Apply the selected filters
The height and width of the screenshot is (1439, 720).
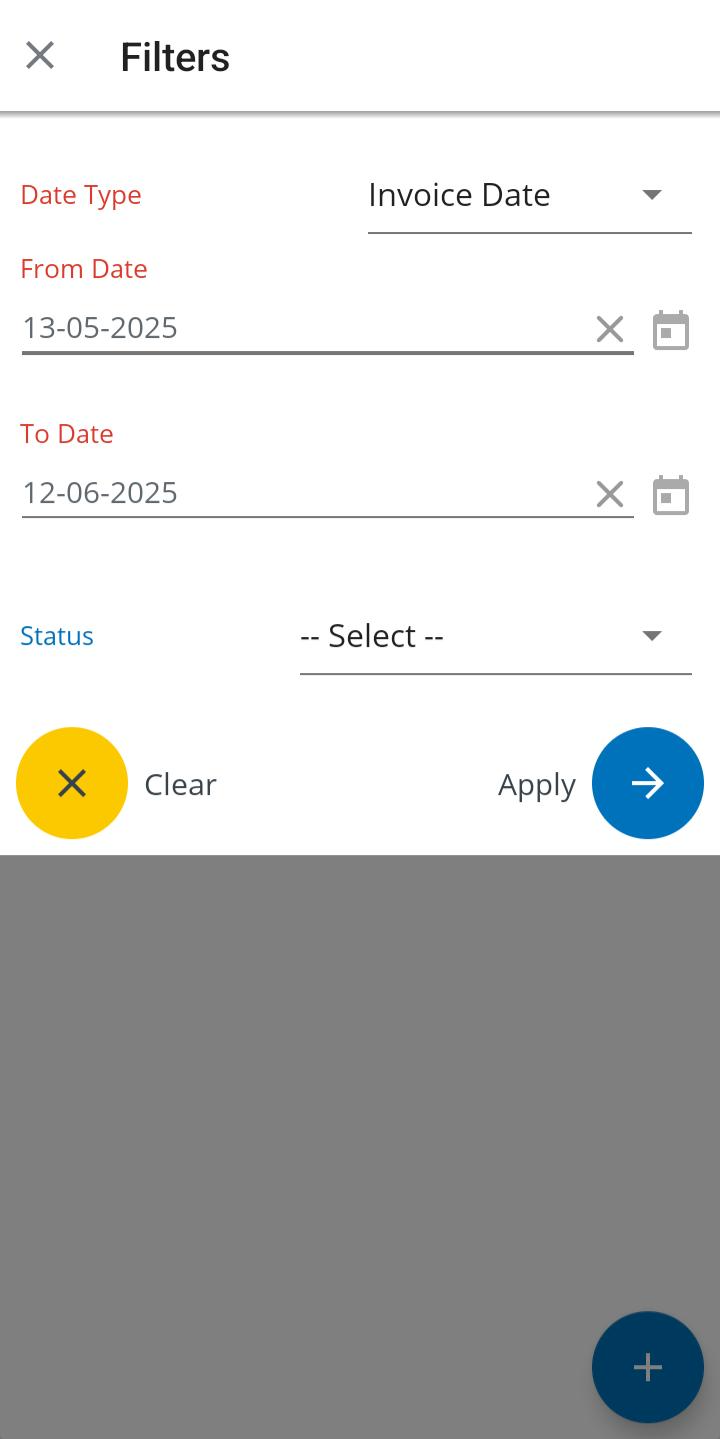click(647, 783)
